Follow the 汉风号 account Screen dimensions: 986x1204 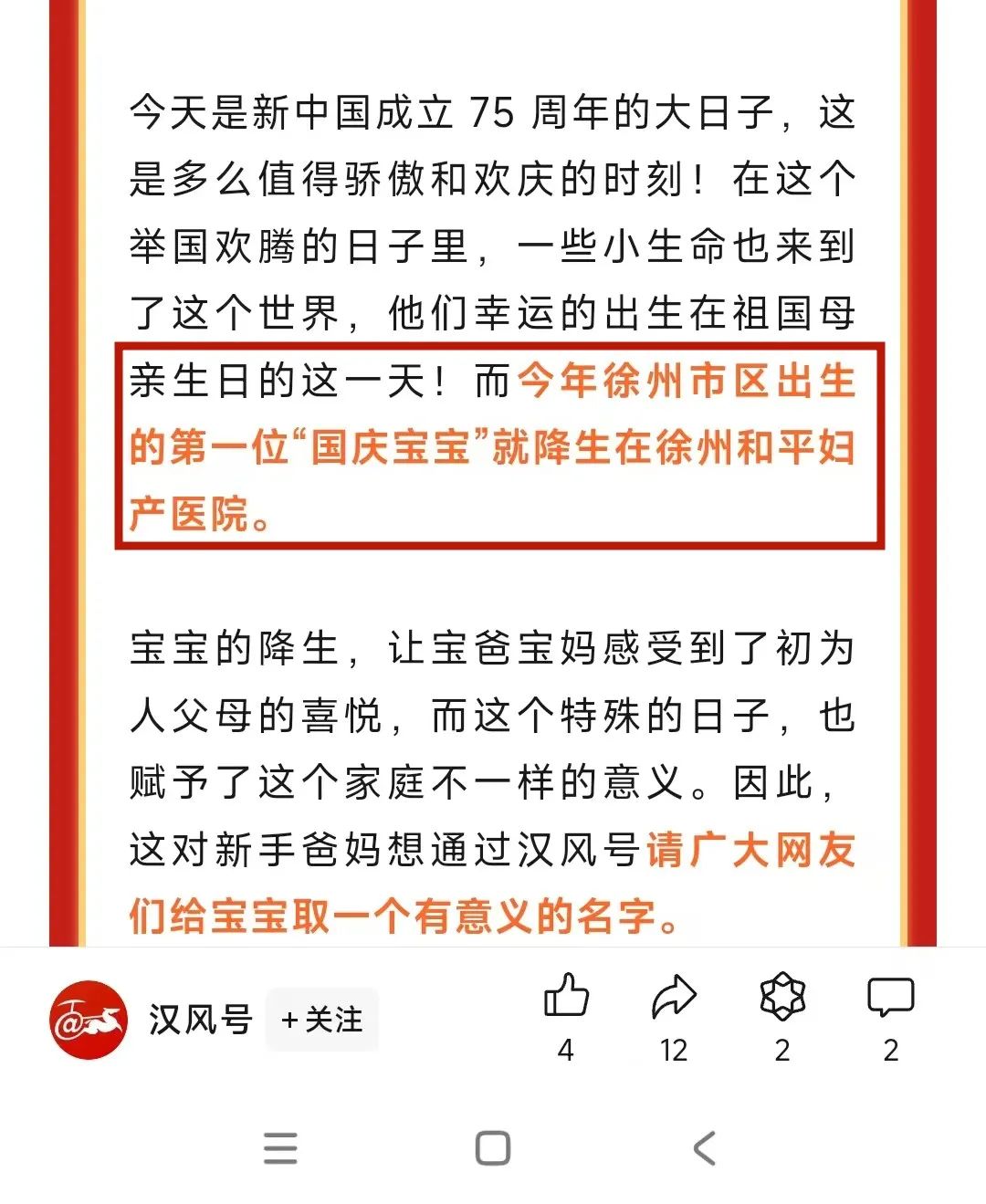click(x=322, y=1020)
